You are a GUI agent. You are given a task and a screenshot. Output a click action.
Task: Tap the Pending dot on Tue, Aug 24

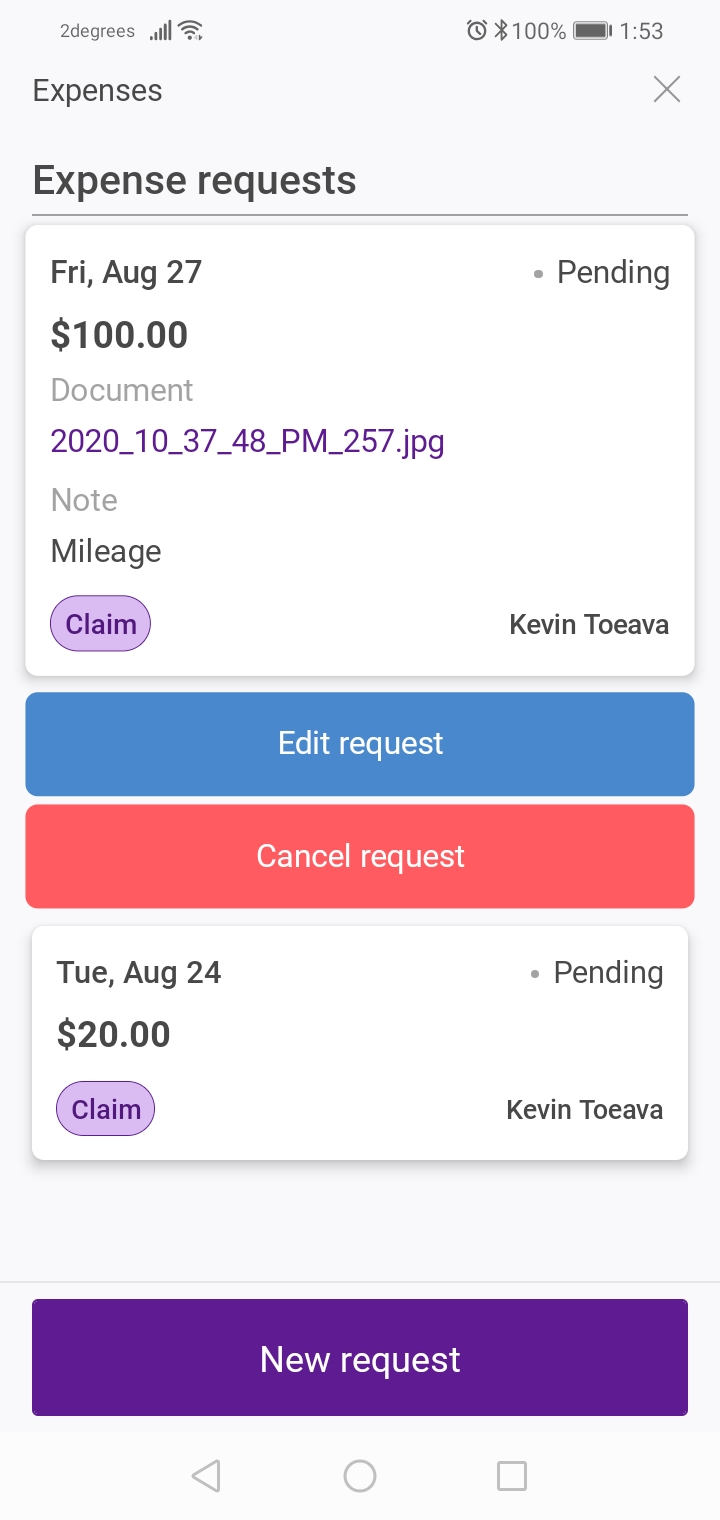[536, 973]
